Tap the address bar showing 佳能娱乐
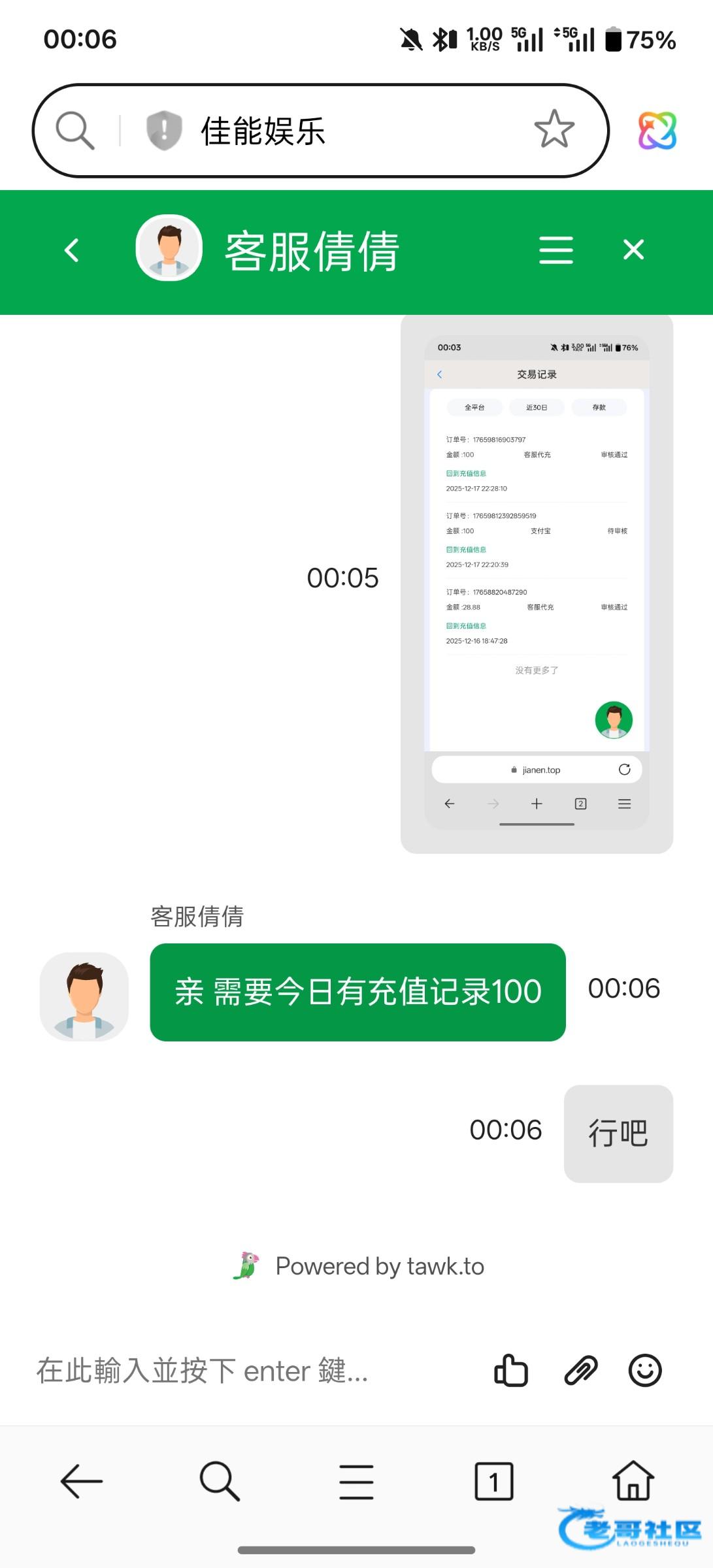 click(327, 131)
